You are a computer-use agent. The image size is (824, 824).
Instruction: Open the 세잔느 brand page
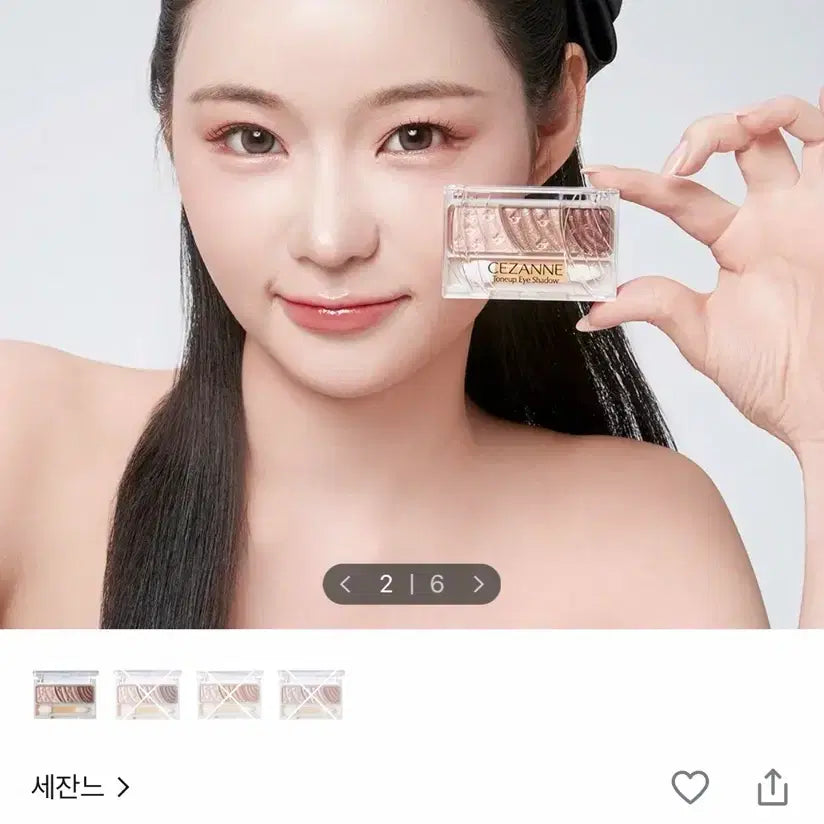81,787
